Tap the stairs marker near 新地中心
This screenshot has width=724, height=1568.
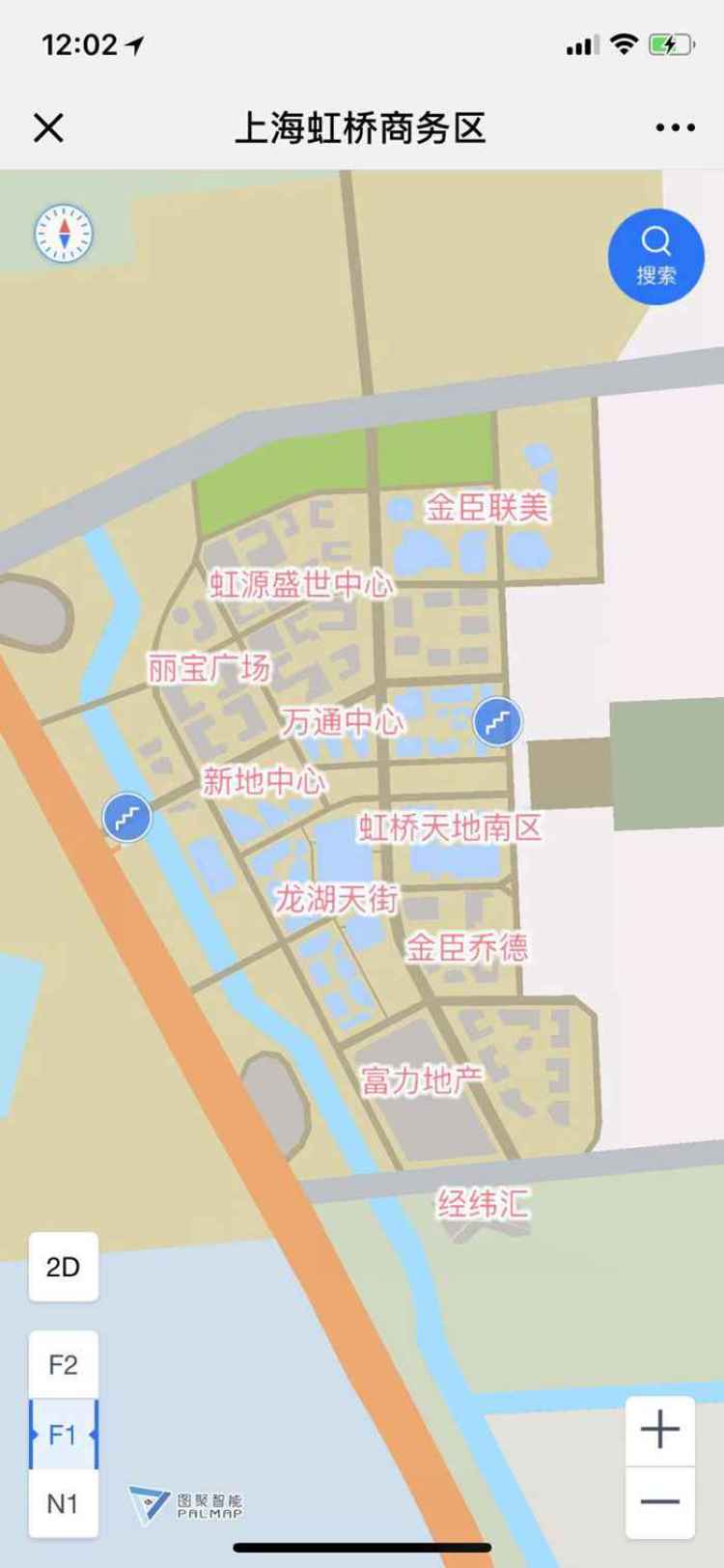tap(127, 817)
